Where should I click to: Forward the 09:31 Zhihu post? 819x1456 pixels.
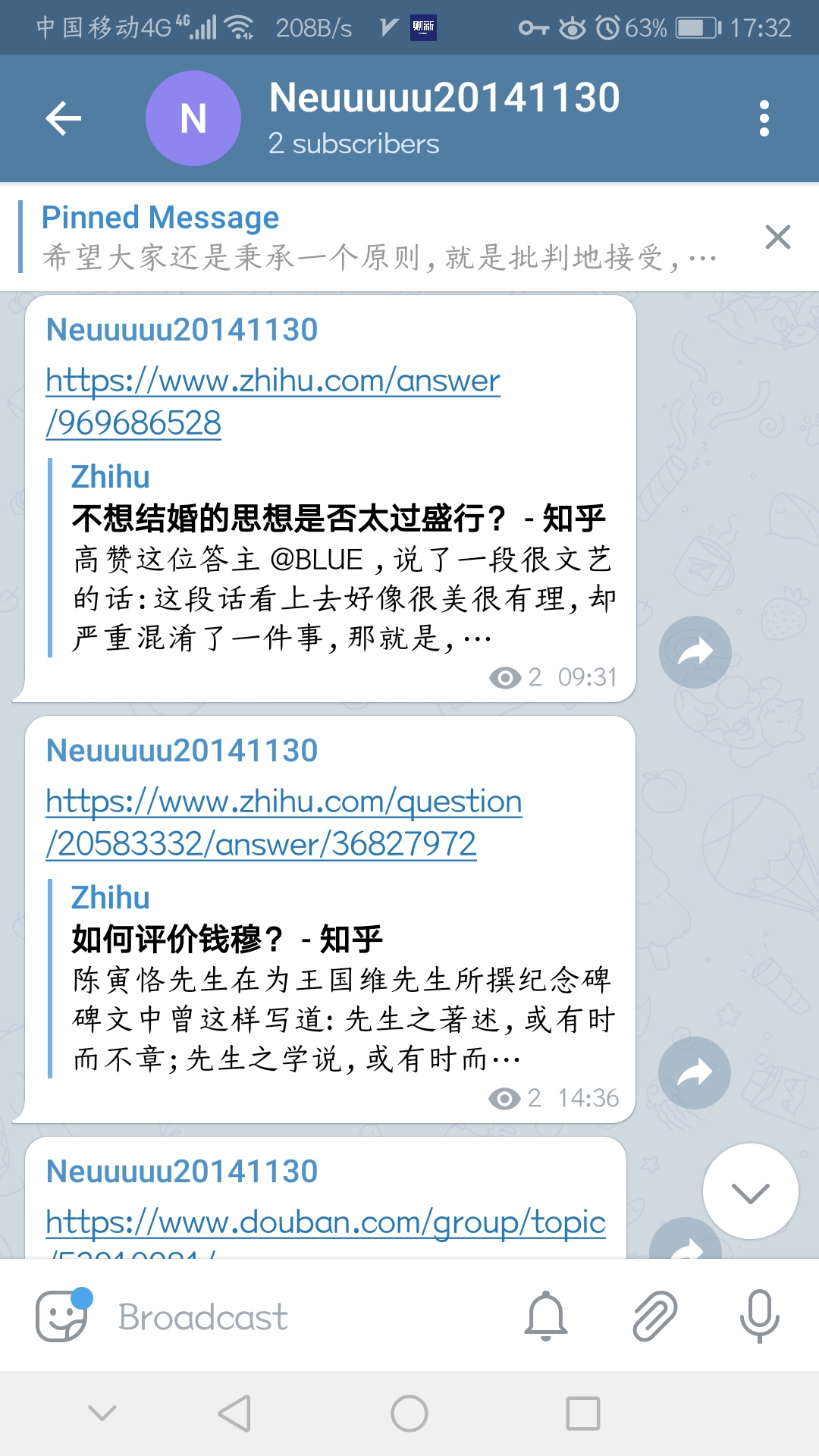[x=695, y=652]
